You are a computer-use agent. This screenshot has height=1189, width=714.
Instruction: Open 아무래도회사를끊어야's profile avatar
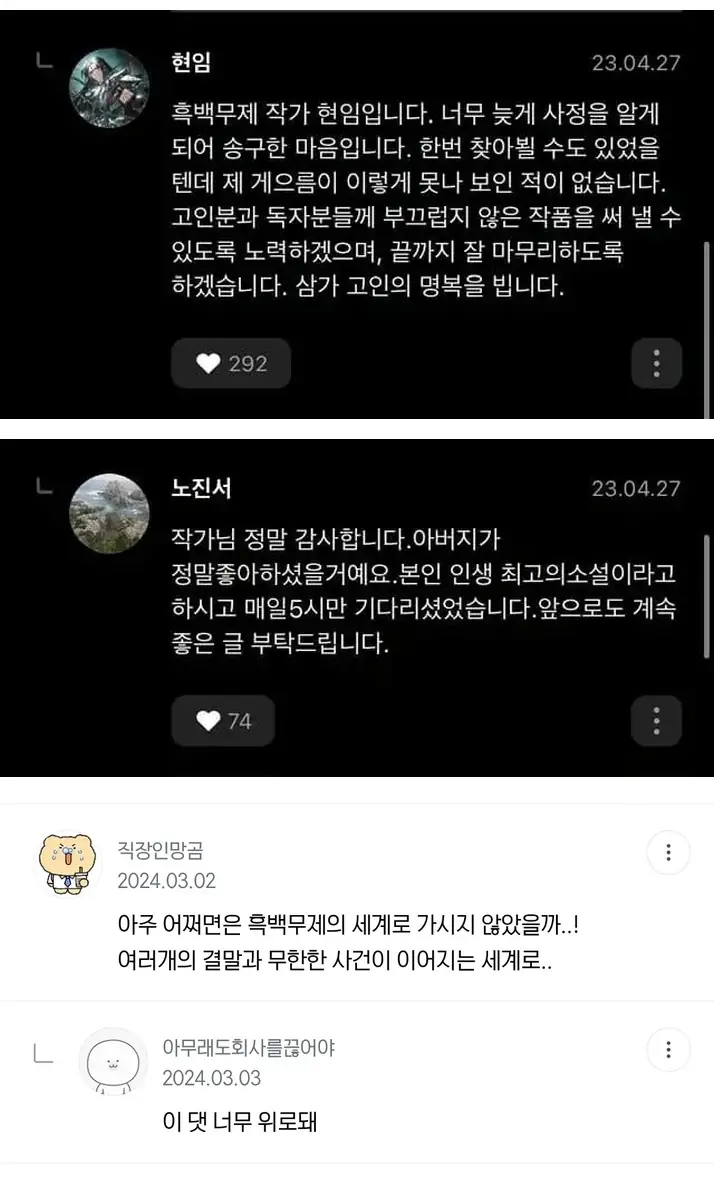(113, 1062)
